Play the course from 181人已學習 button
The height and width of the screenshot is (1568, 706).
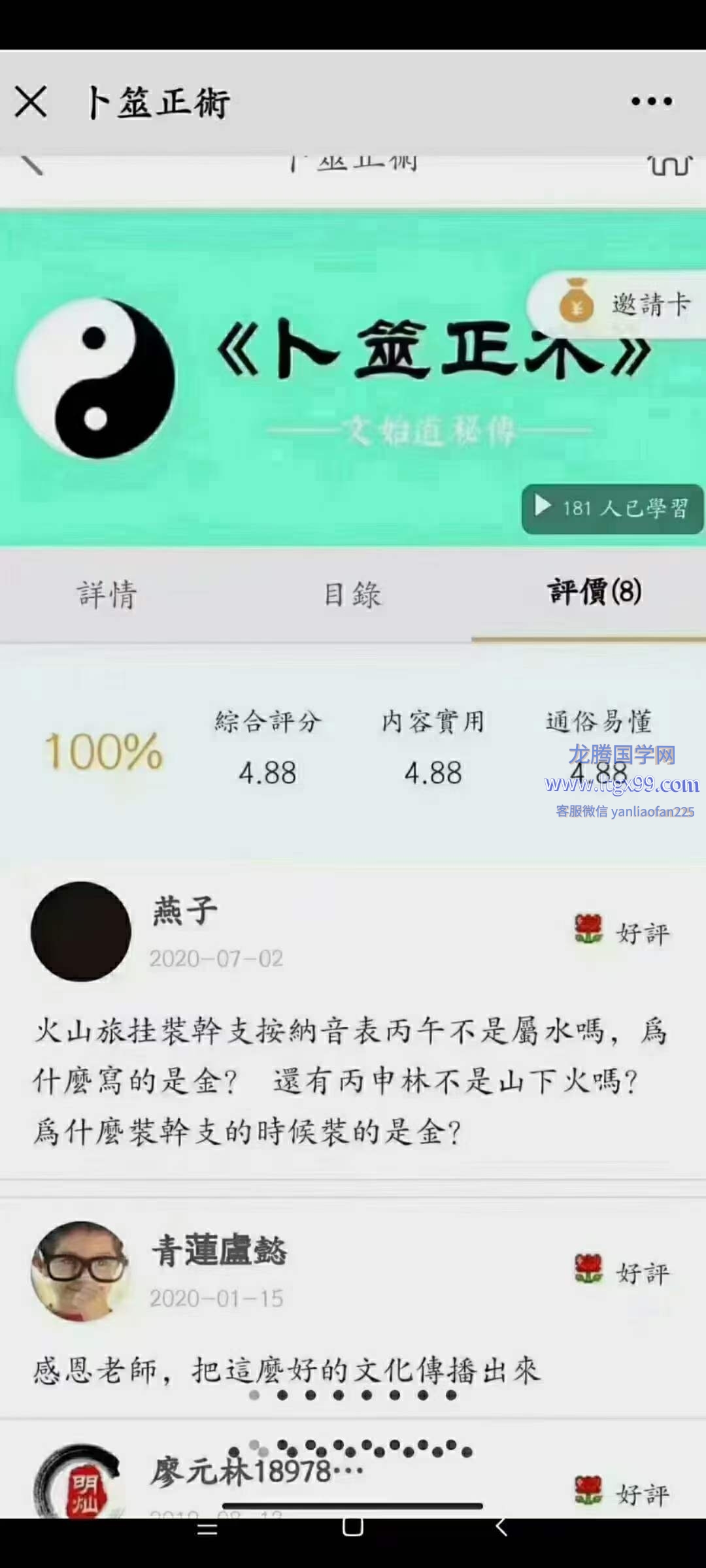(x=612, y=508)
